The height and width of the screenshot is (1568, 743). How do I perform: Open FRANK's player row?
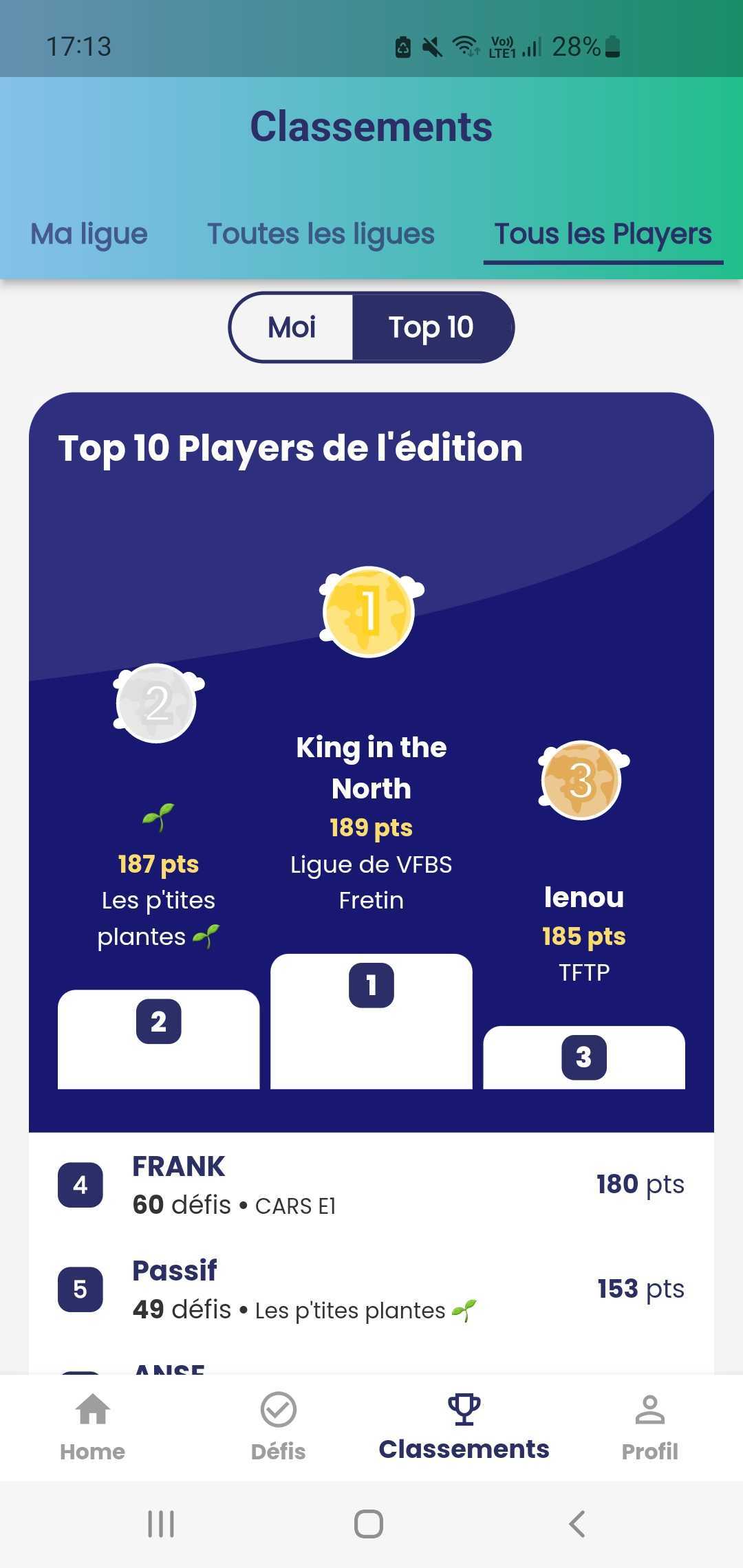pos(371,1184)
